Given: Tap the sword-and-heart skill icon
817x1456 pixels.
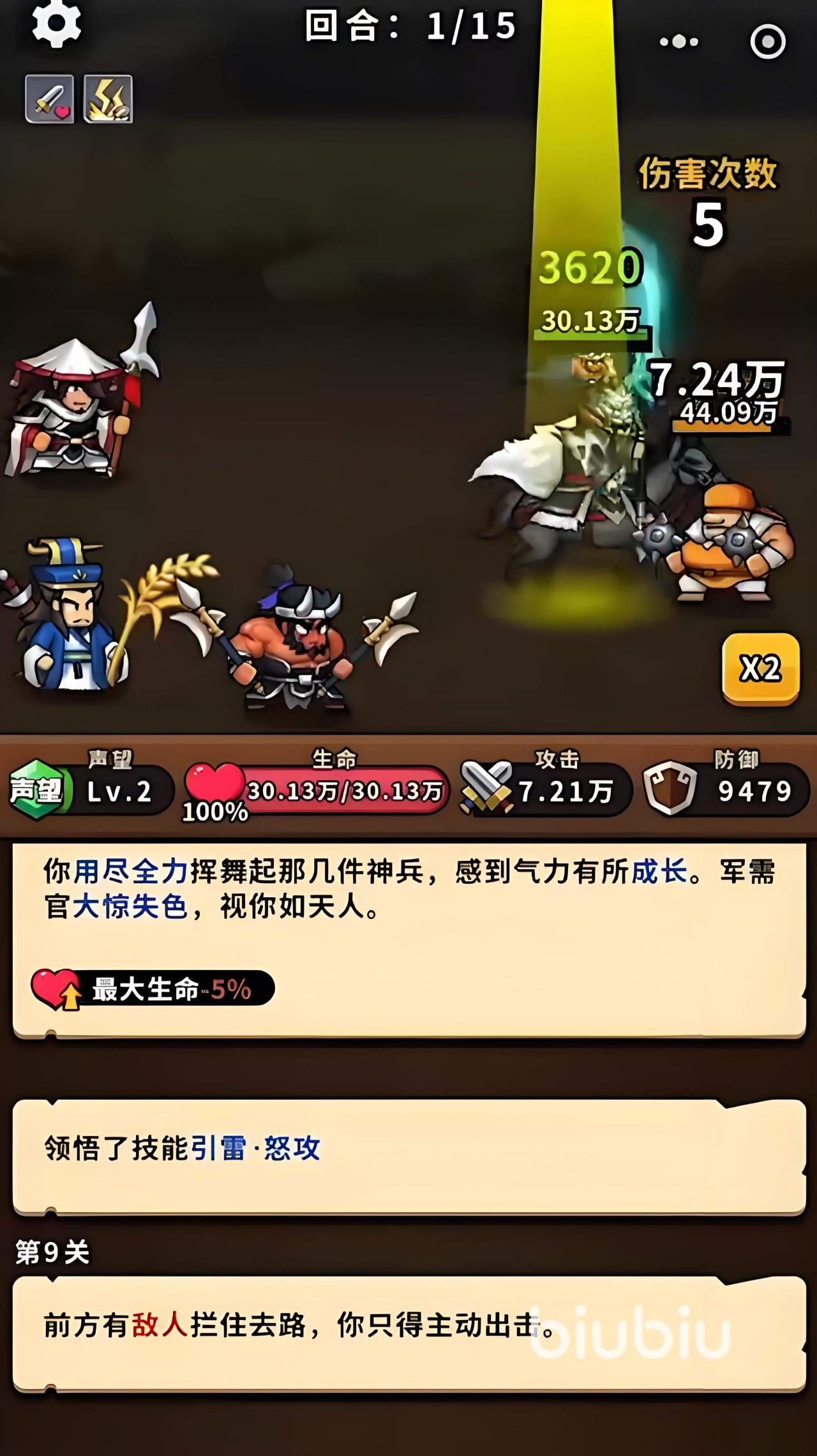Looking at the screenshot, I should [50, 99].
